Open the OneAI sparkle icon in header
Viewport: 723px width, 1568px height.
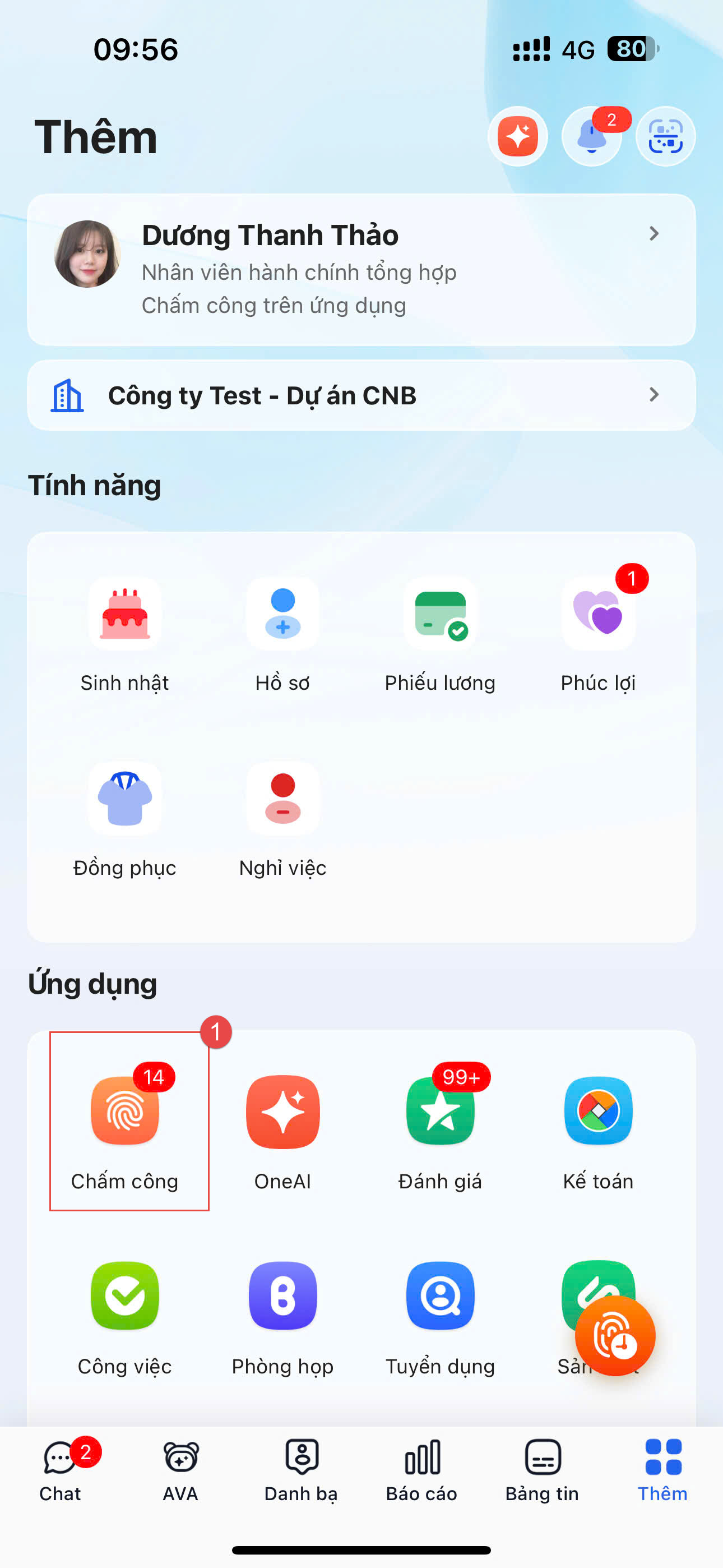[x=517, y=136]
